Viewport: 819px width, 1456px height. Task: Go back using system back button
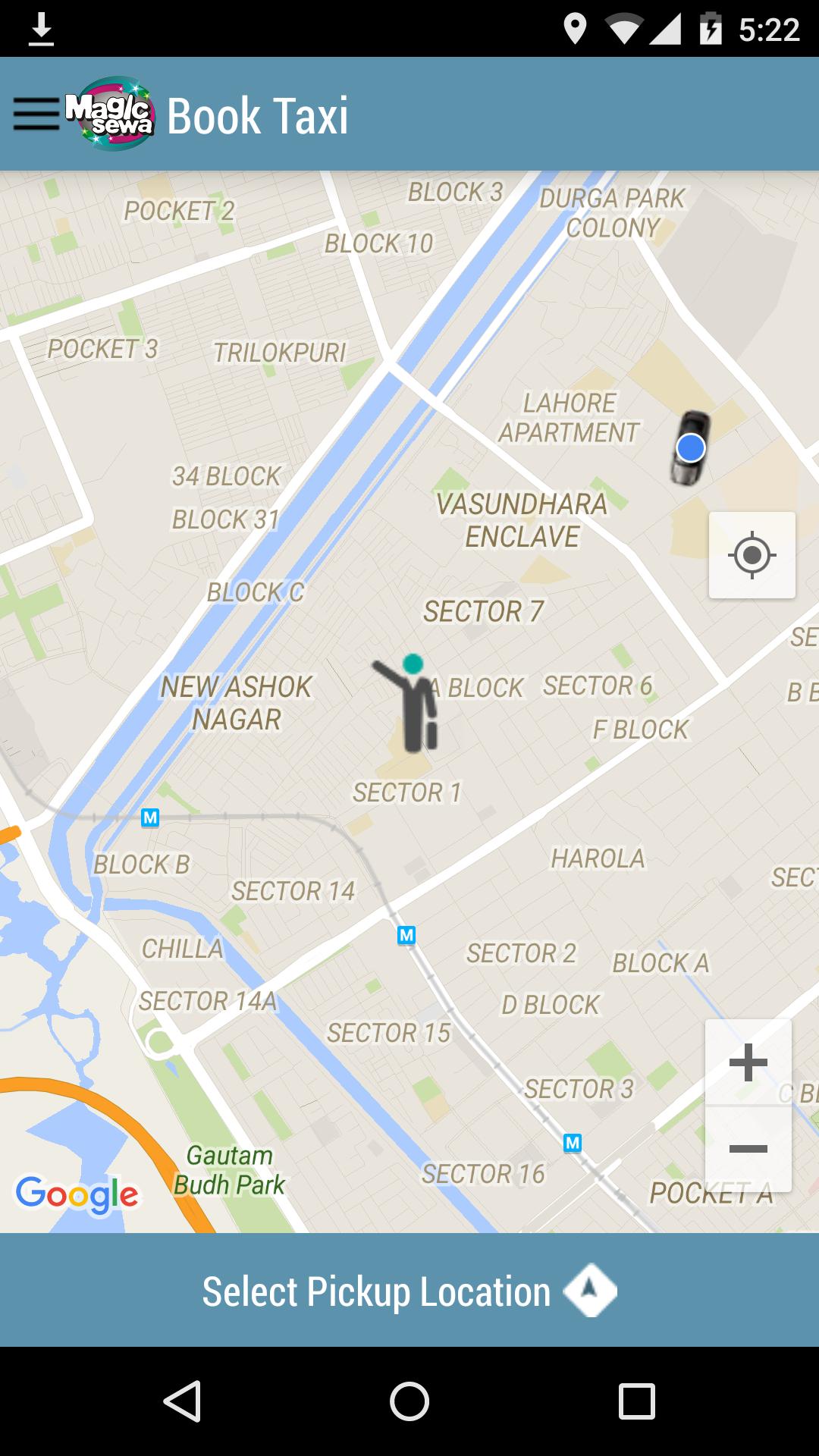[182, 1401]
